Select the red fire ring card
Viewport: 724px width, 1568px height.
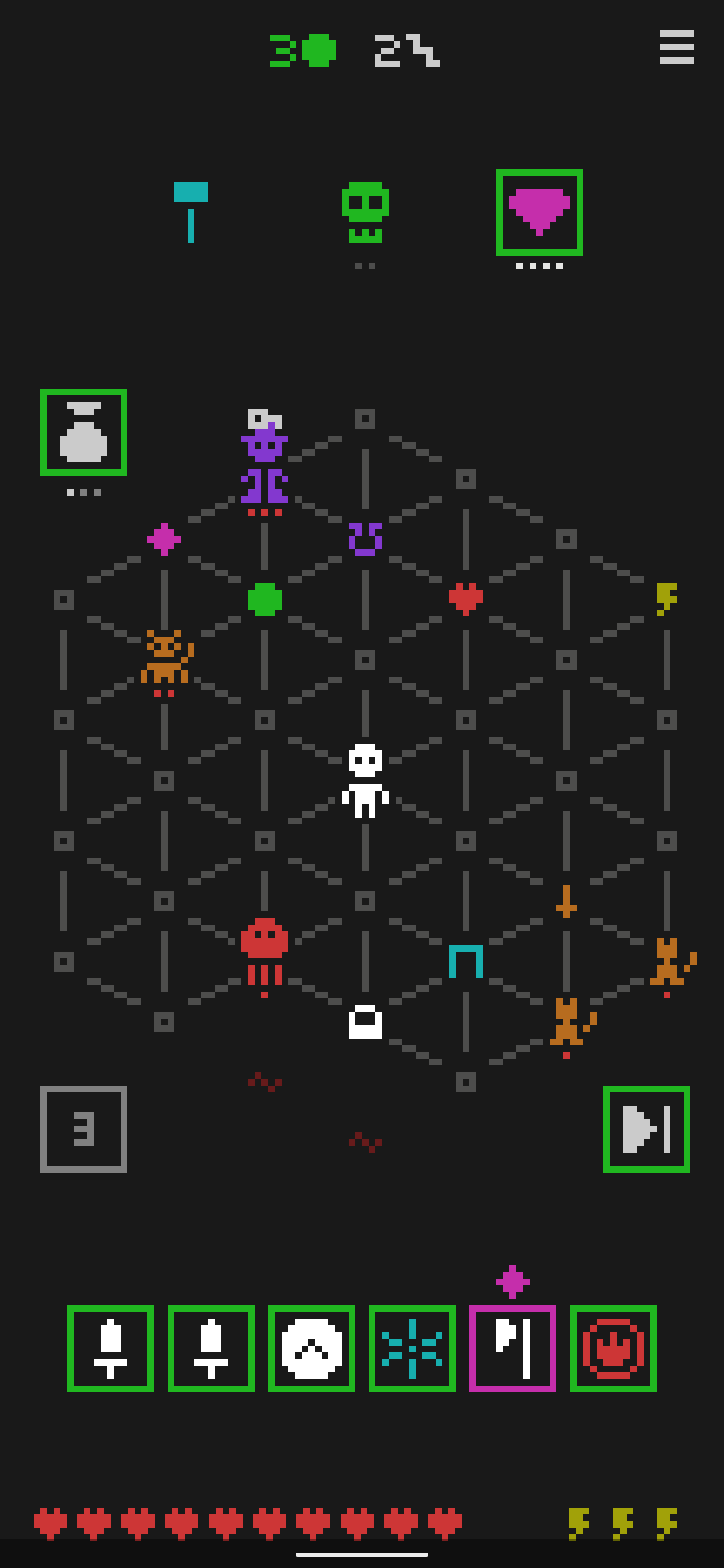tap(613, 1349)
